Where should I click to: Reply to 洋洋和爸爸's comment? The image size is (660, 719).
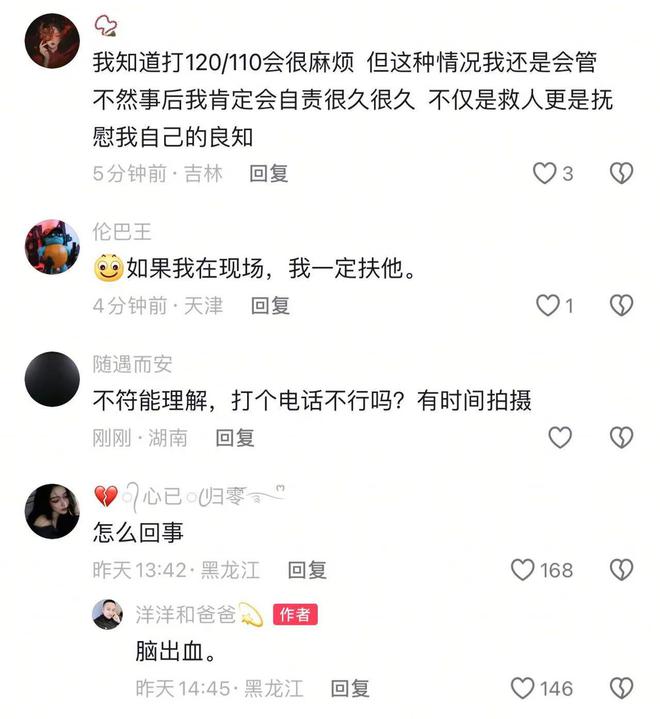pyautogui.click(x=350, y=688)
